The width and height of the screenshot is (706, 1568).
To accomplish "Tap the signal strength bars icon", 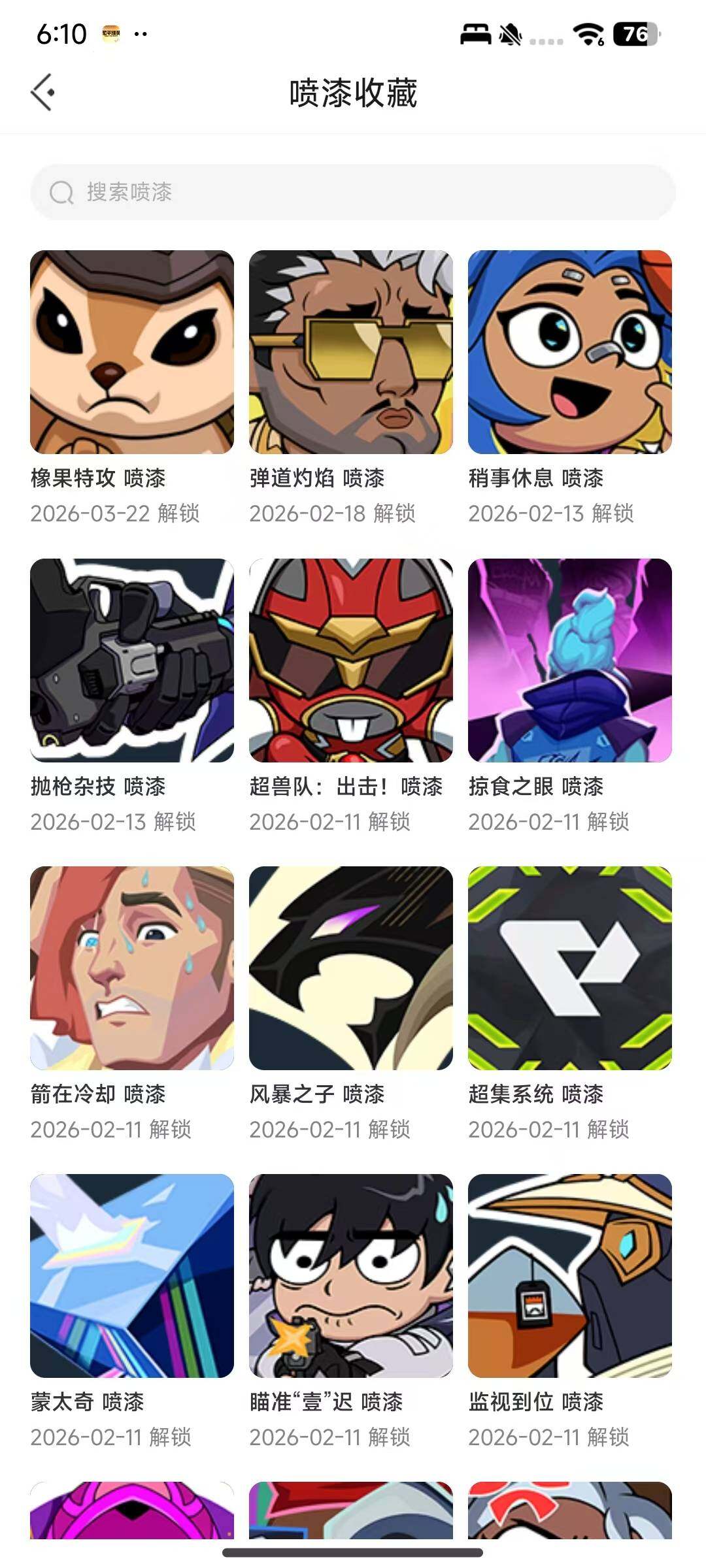I will [x=548, y=39].
